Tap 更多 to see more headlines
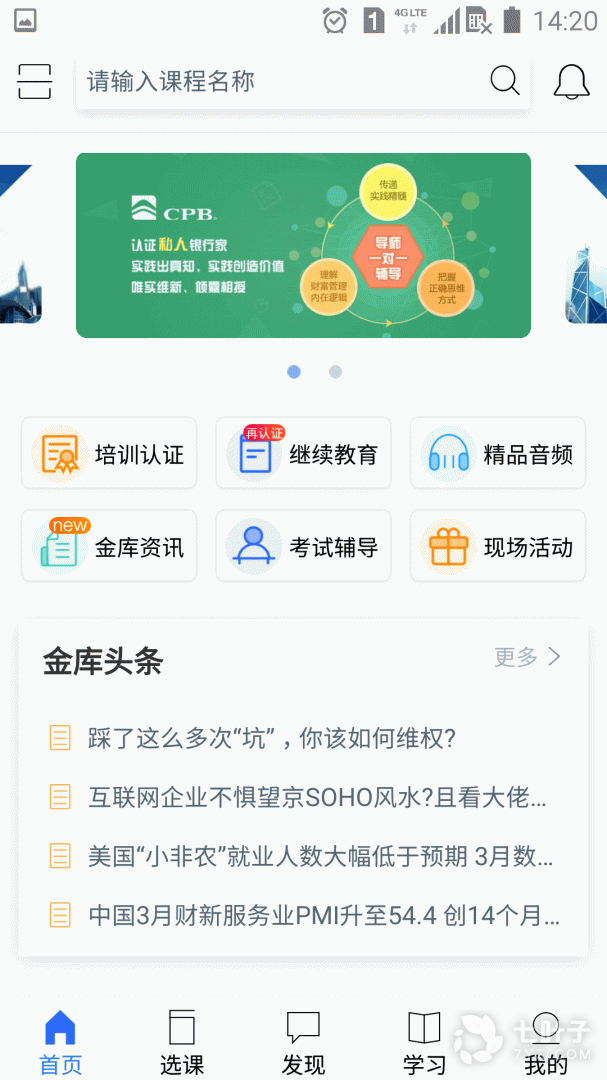This screenshot has height=1080, width=607. (527, 657)
